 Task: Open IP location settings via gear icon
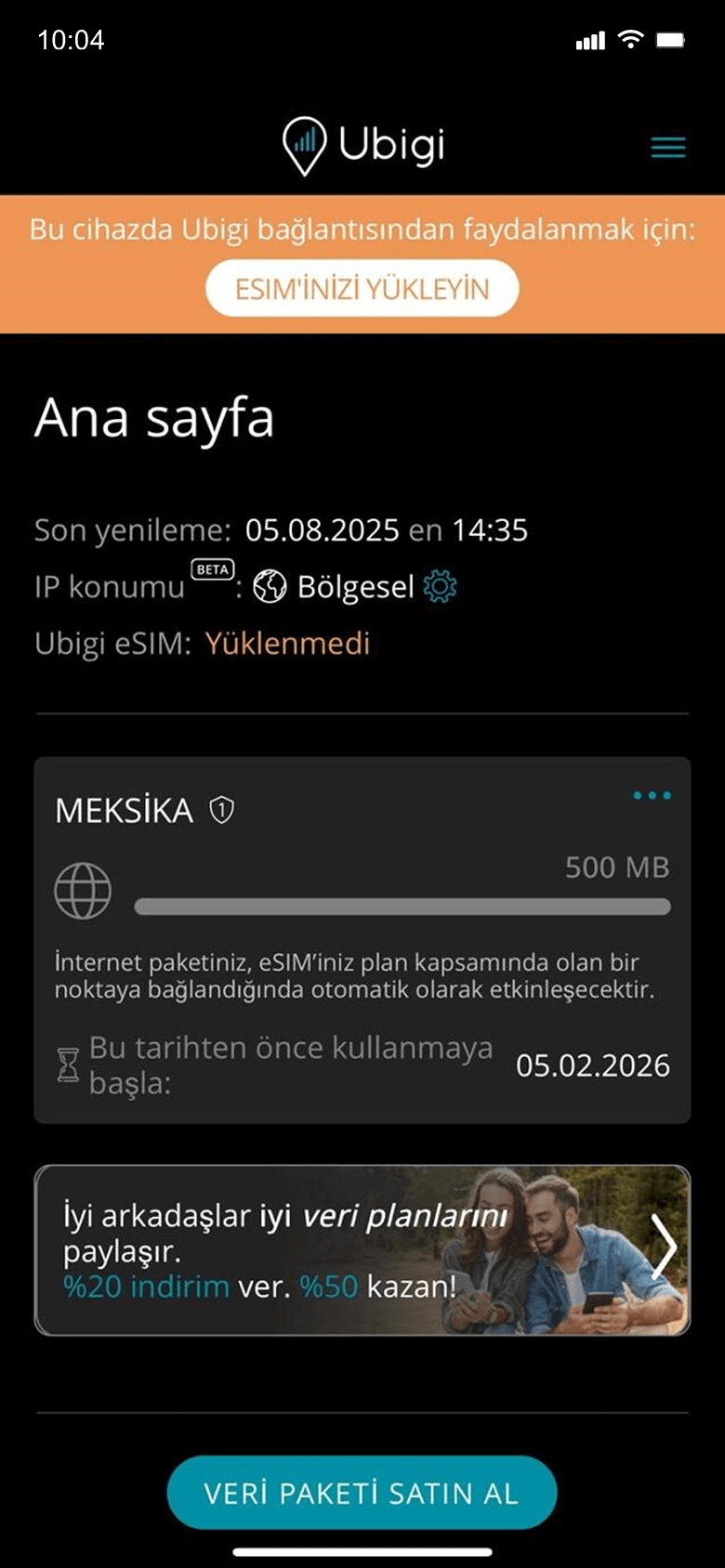tap(439, 587)
